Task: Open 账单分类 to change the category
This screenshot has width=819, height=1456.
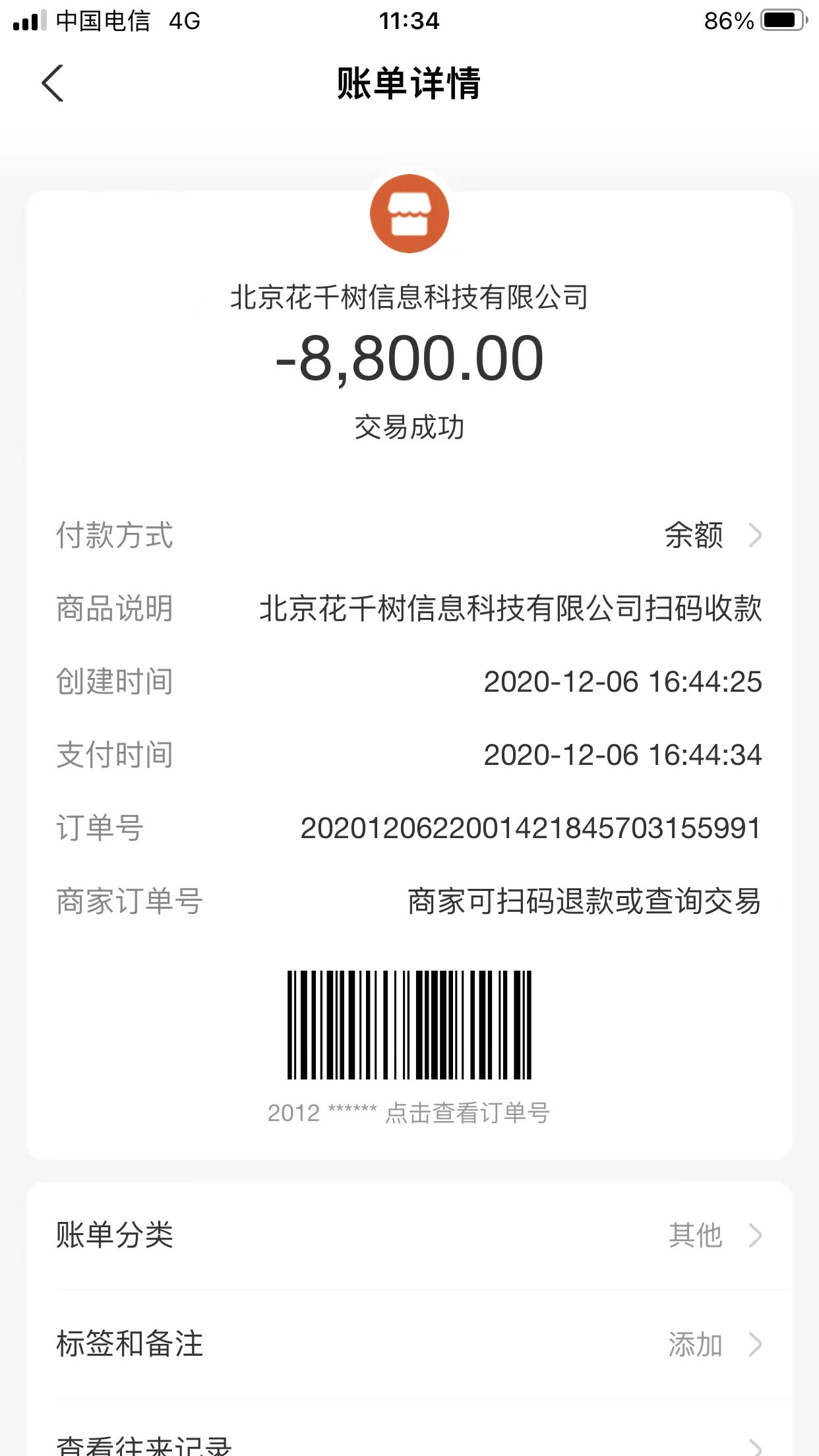Action: tap(409, 1236)
